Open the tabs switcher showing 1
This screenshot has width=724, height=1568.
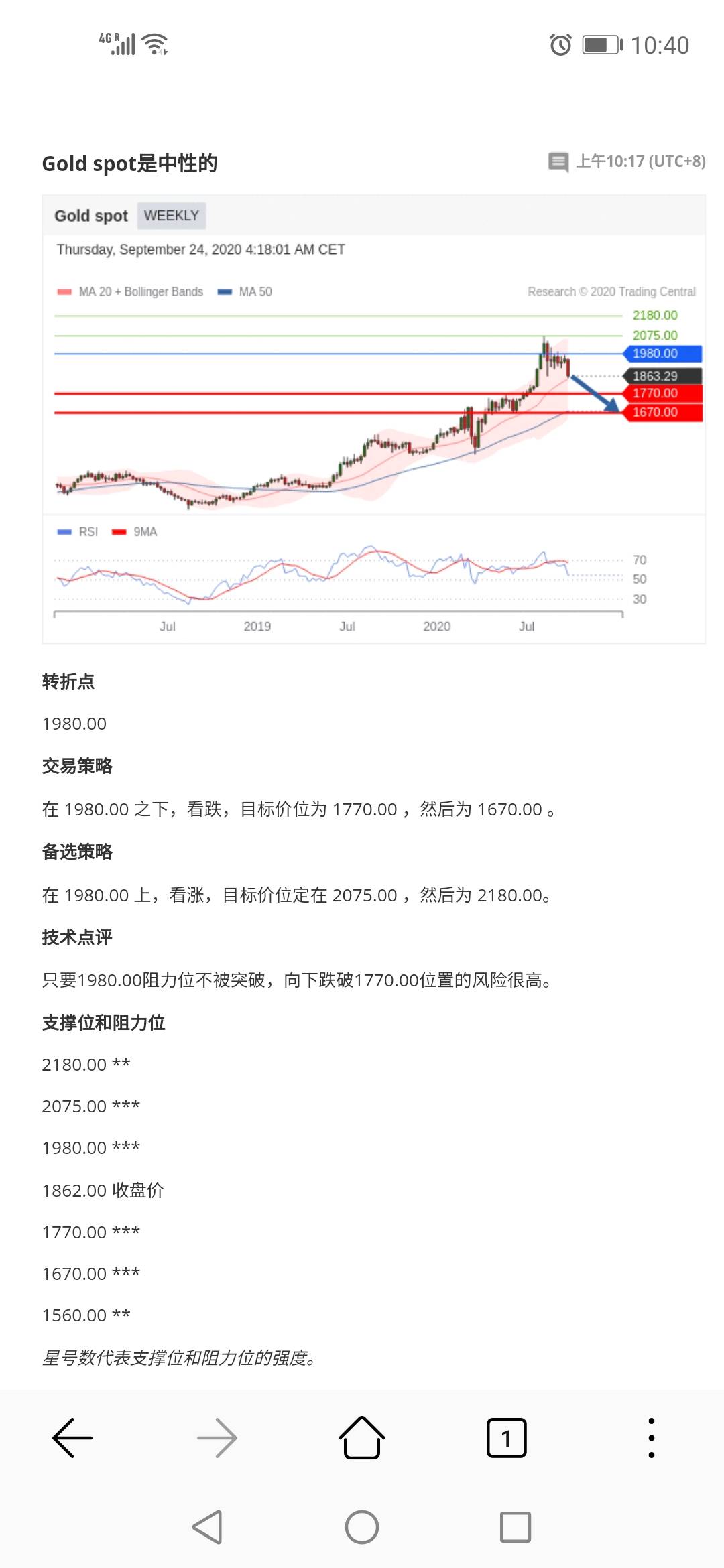click(507, 1438)
